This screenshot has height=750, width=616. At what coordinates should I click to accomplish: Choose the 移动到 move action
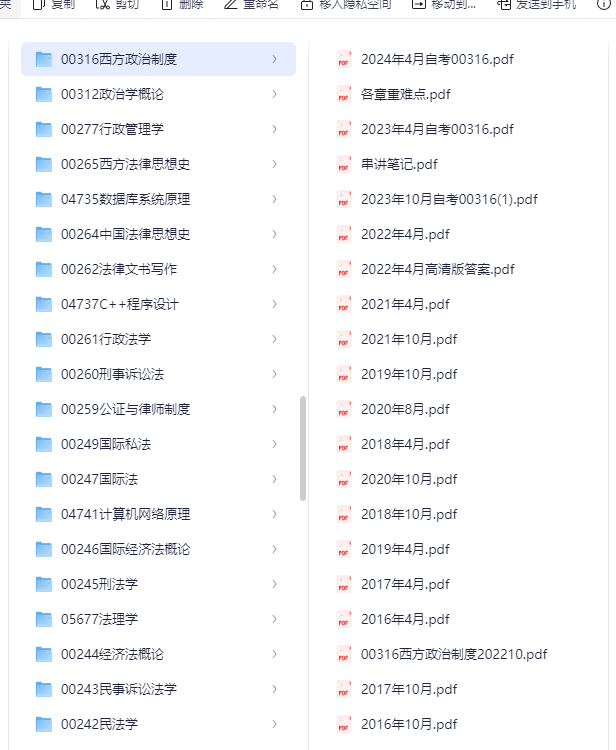click(x=444, y=5)
